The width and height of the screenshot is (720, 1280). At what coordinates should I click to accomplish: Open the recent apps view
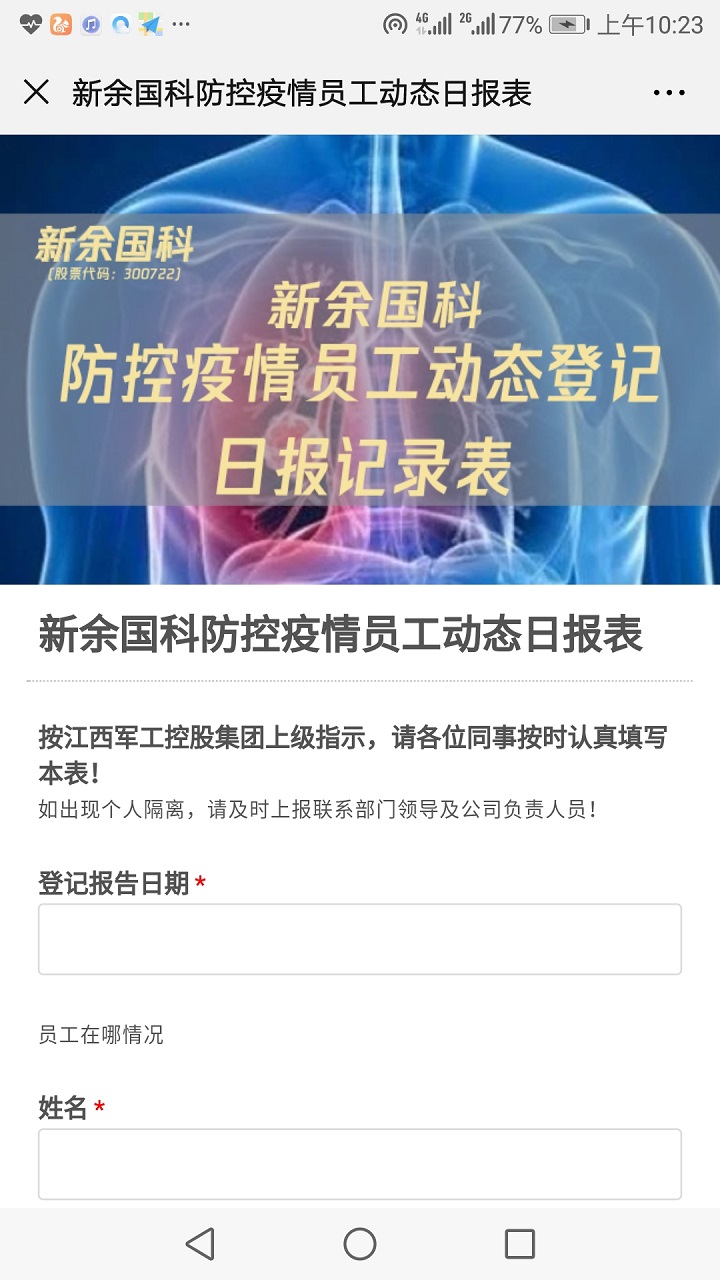[519, 1244]
